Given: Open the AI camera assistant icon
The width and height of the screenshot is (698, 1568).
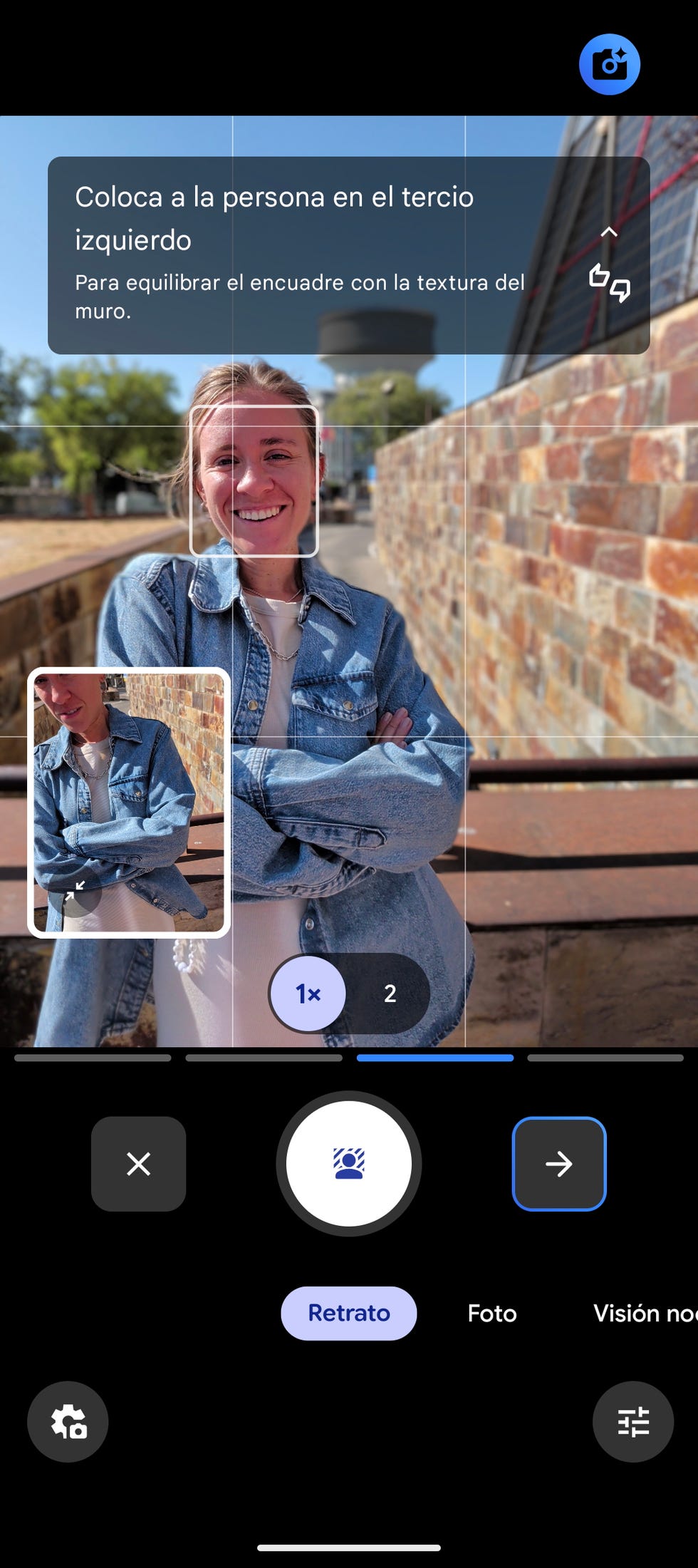Looking at the screenshot, I should 610,63.
